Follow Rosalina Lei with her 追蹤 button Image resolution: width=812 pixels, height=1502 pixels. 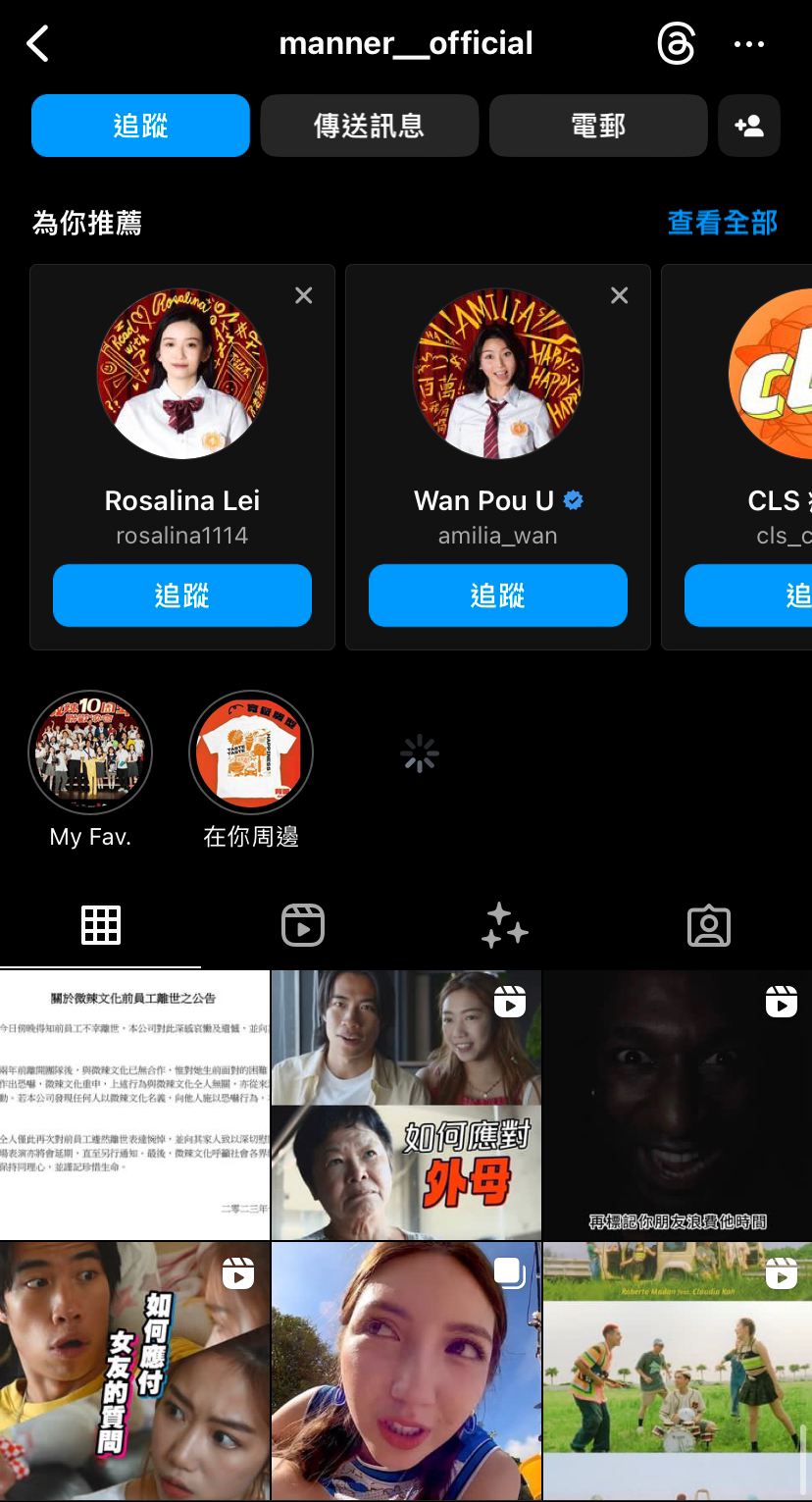click(x=181, y=596)
